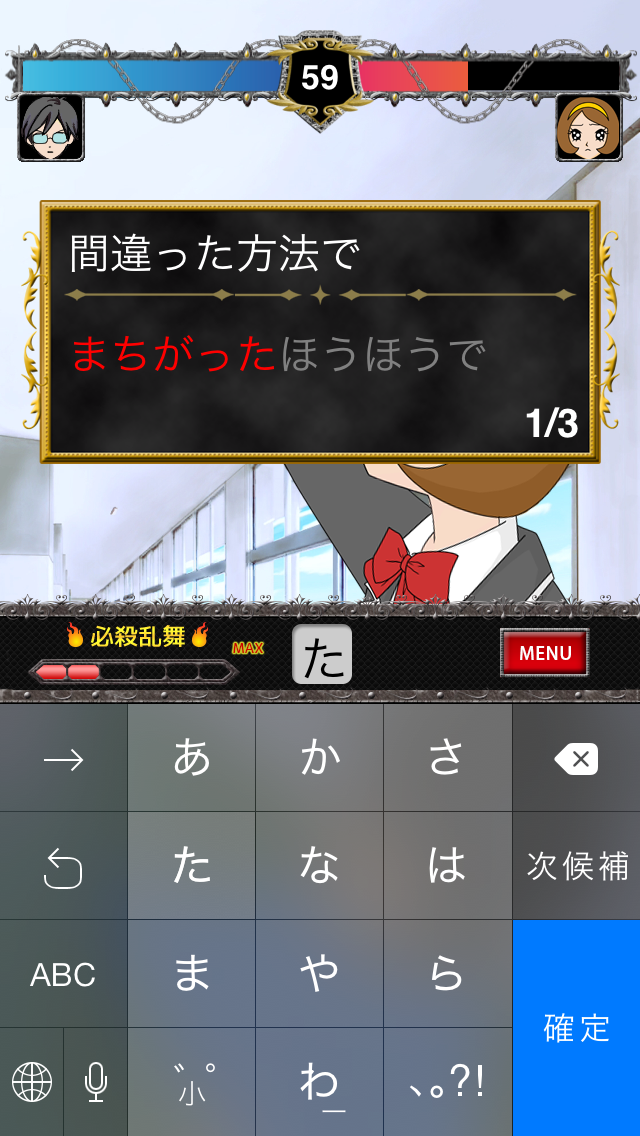Hit the た key on the keyboard
This screenshot has width=640, height=1136.
click(x=191, y=866)
